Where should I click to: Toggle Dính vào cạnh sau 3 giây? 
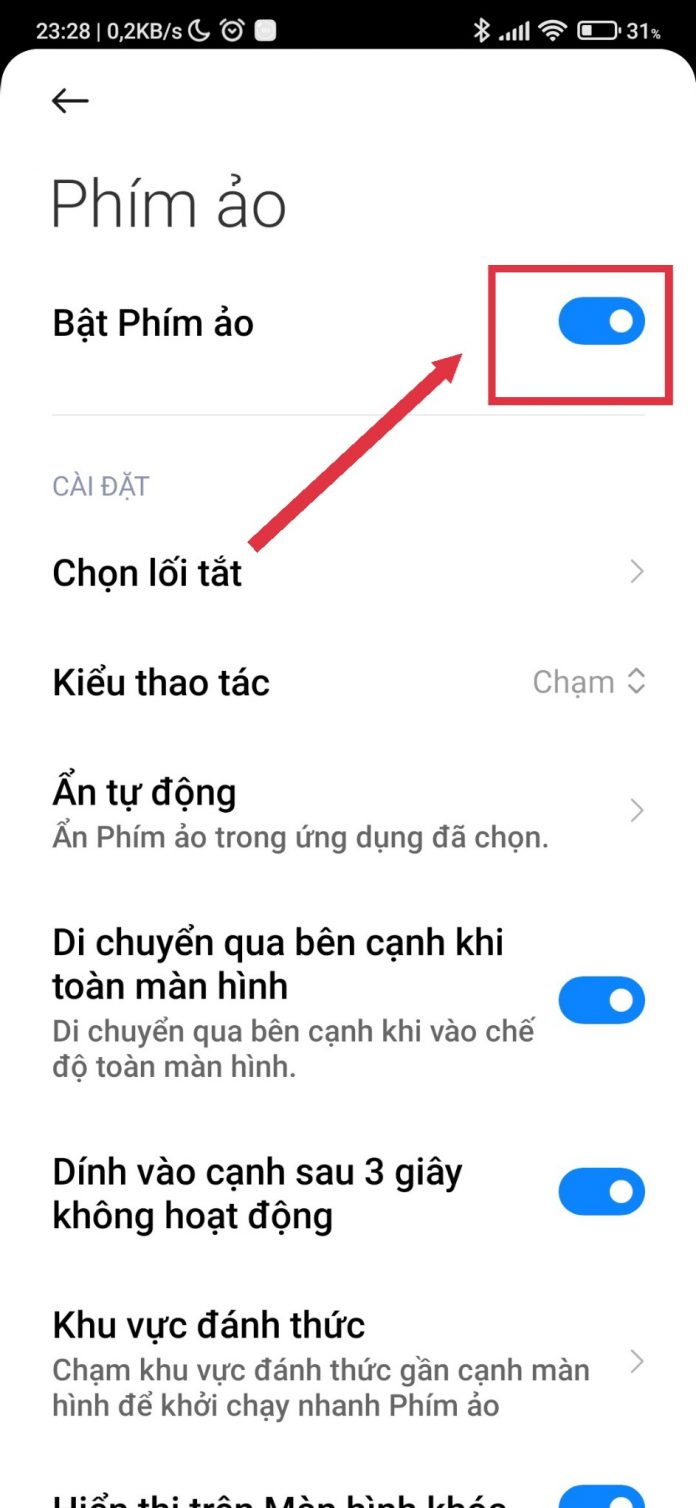pos(601,1192)
